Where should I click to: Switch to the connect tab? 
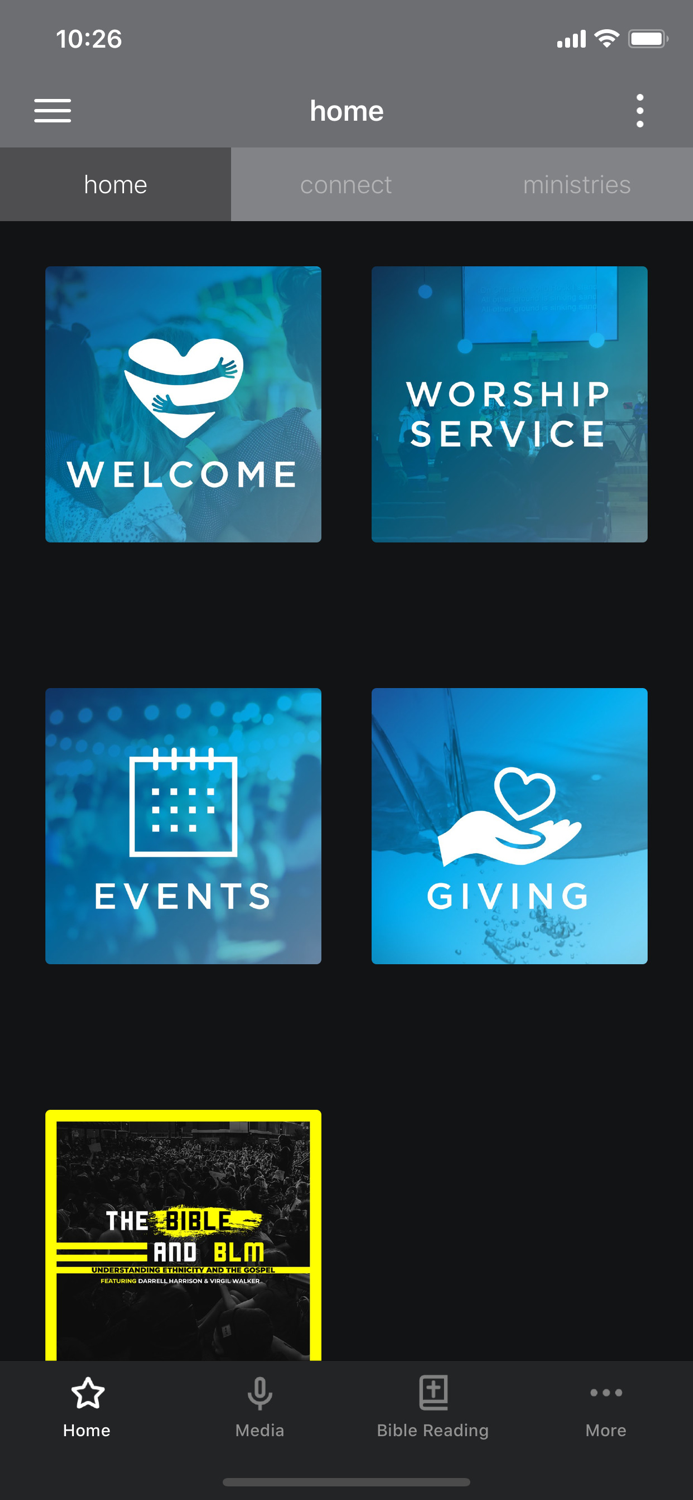click(x=346, y=185)
